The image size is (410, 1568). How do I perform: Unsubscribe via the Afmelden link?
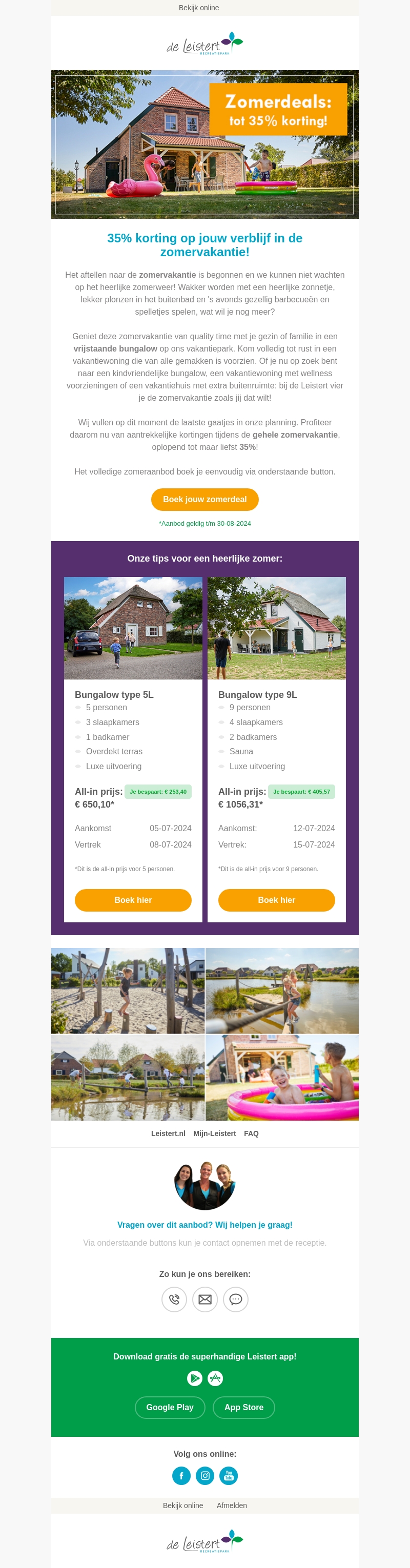(x=232, y=1505)
